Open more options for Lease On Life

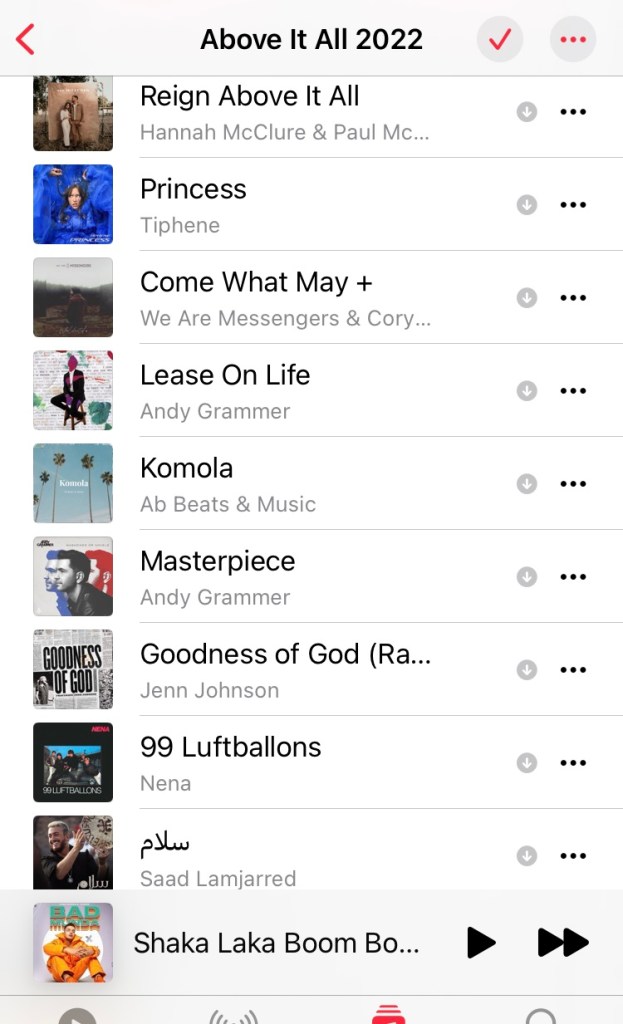(x=573, y=391)
